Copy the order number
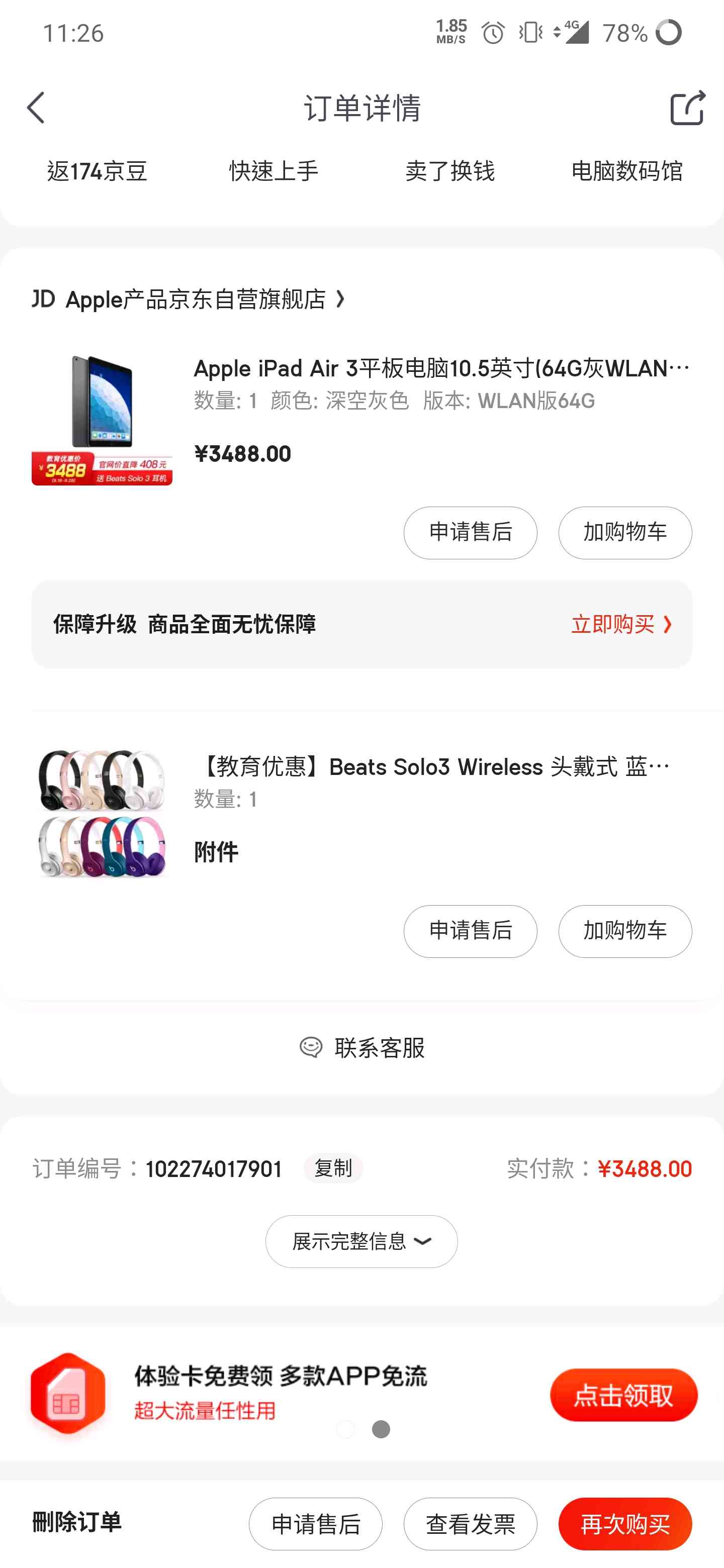The image size is (724, 1568). [x=333, y=1168]
